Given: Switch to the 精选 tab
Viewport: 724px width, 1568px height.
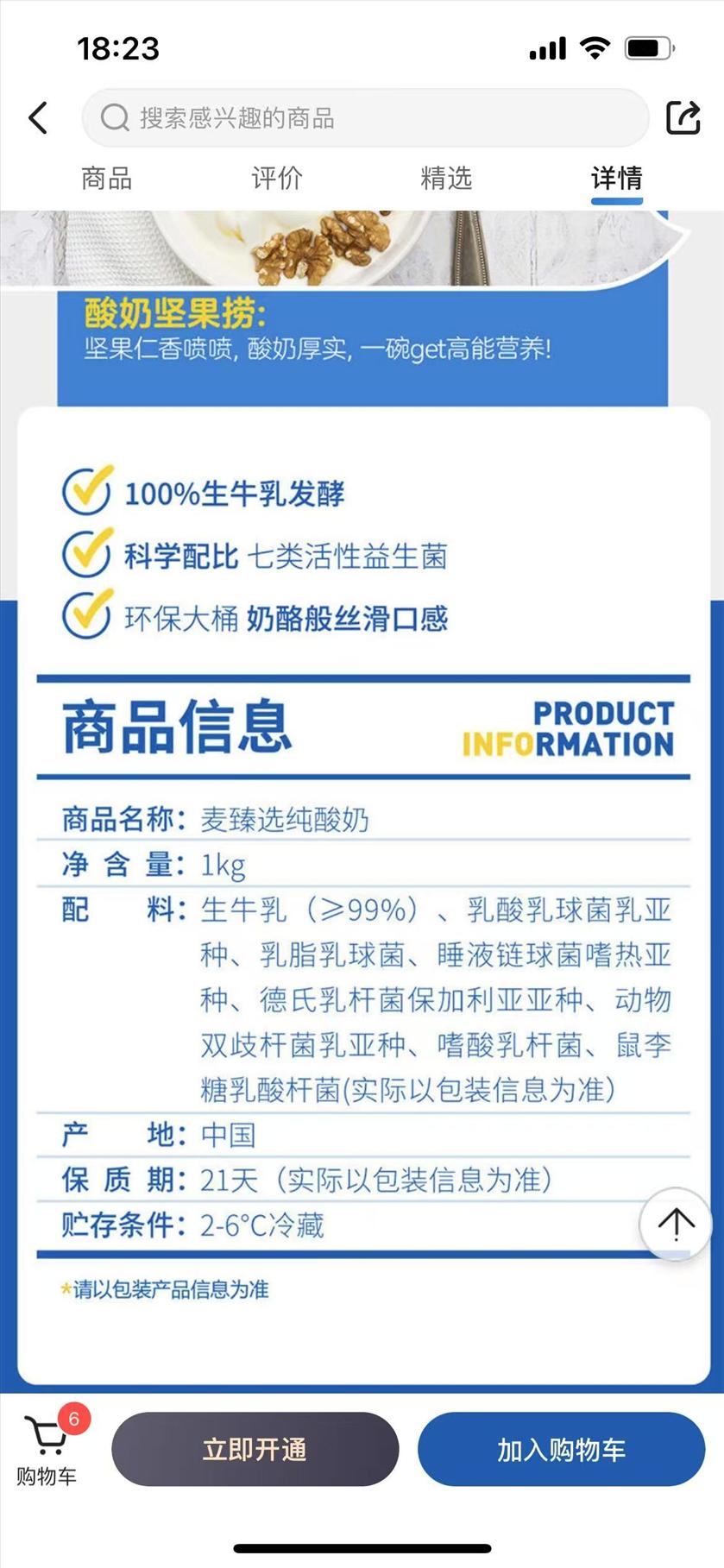Looking at the screenshot, I should point(446,179).
